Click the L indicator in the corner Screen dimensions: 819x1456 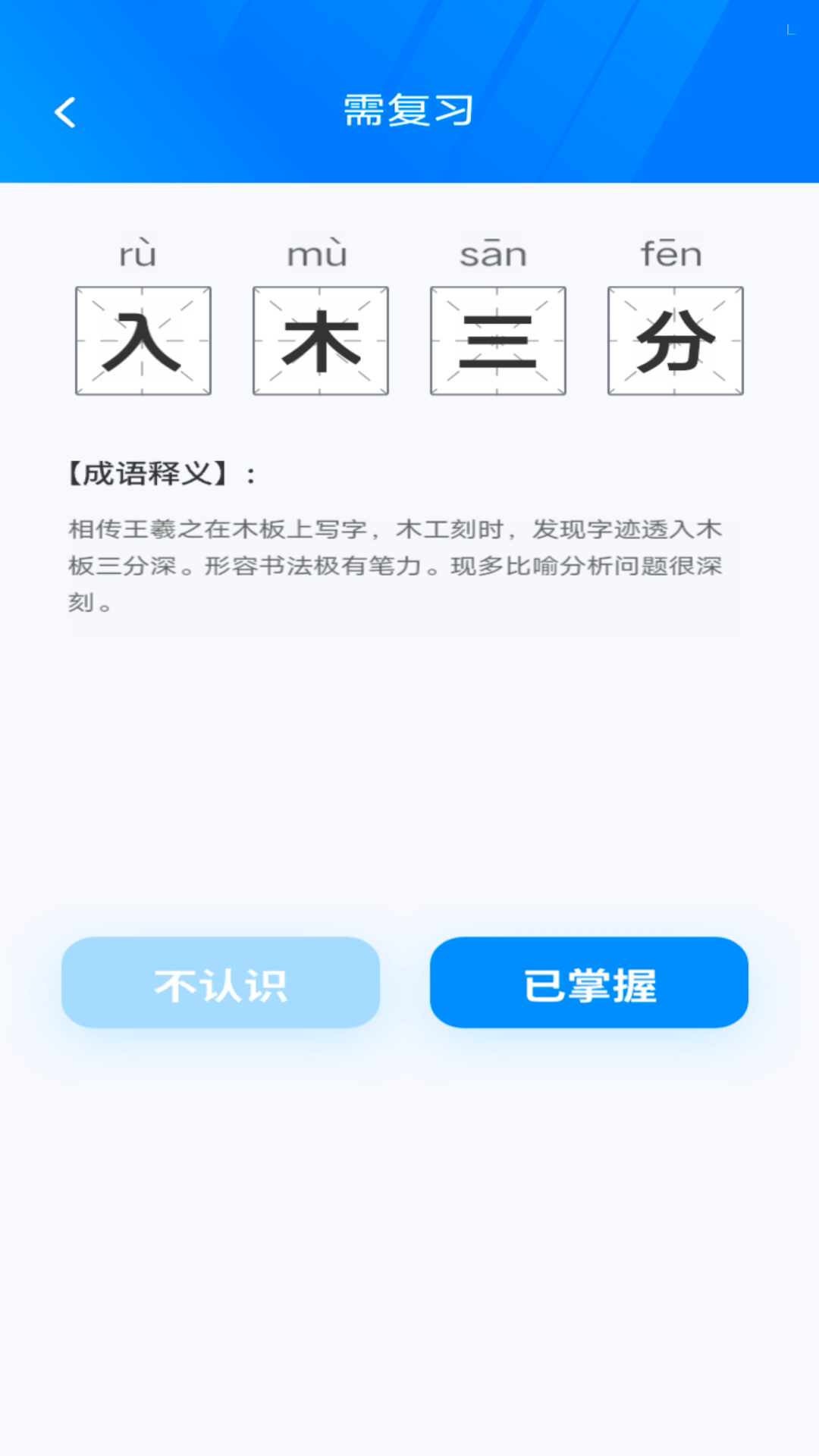790,30
